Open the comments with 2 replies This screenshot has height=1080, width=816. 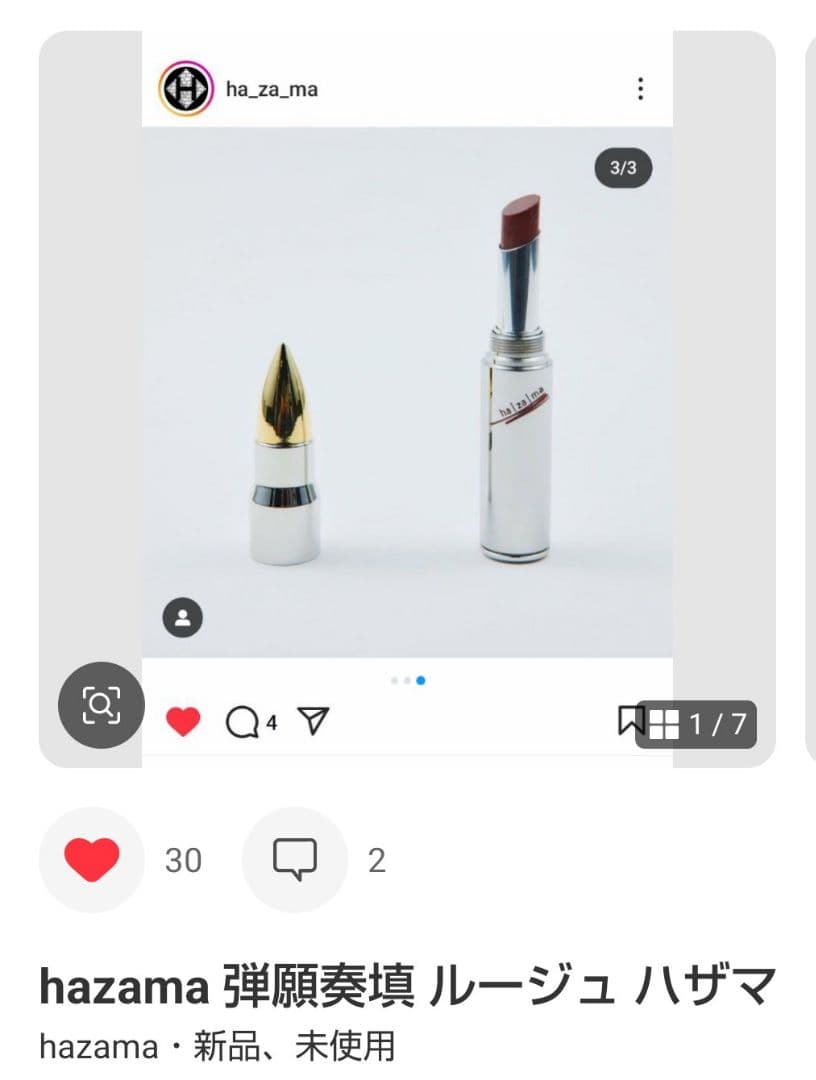[295, 860]
